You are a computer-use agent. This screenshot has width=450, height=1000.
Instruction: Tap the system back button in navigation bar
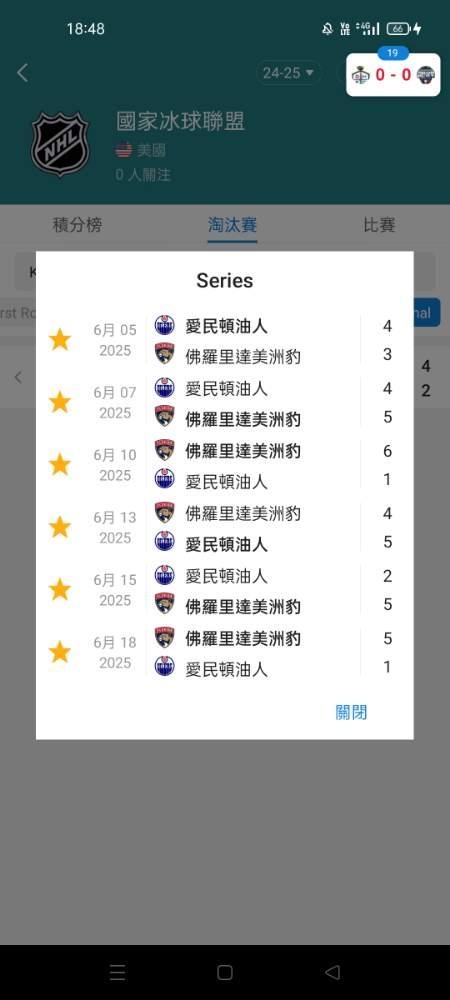(332, 972)
